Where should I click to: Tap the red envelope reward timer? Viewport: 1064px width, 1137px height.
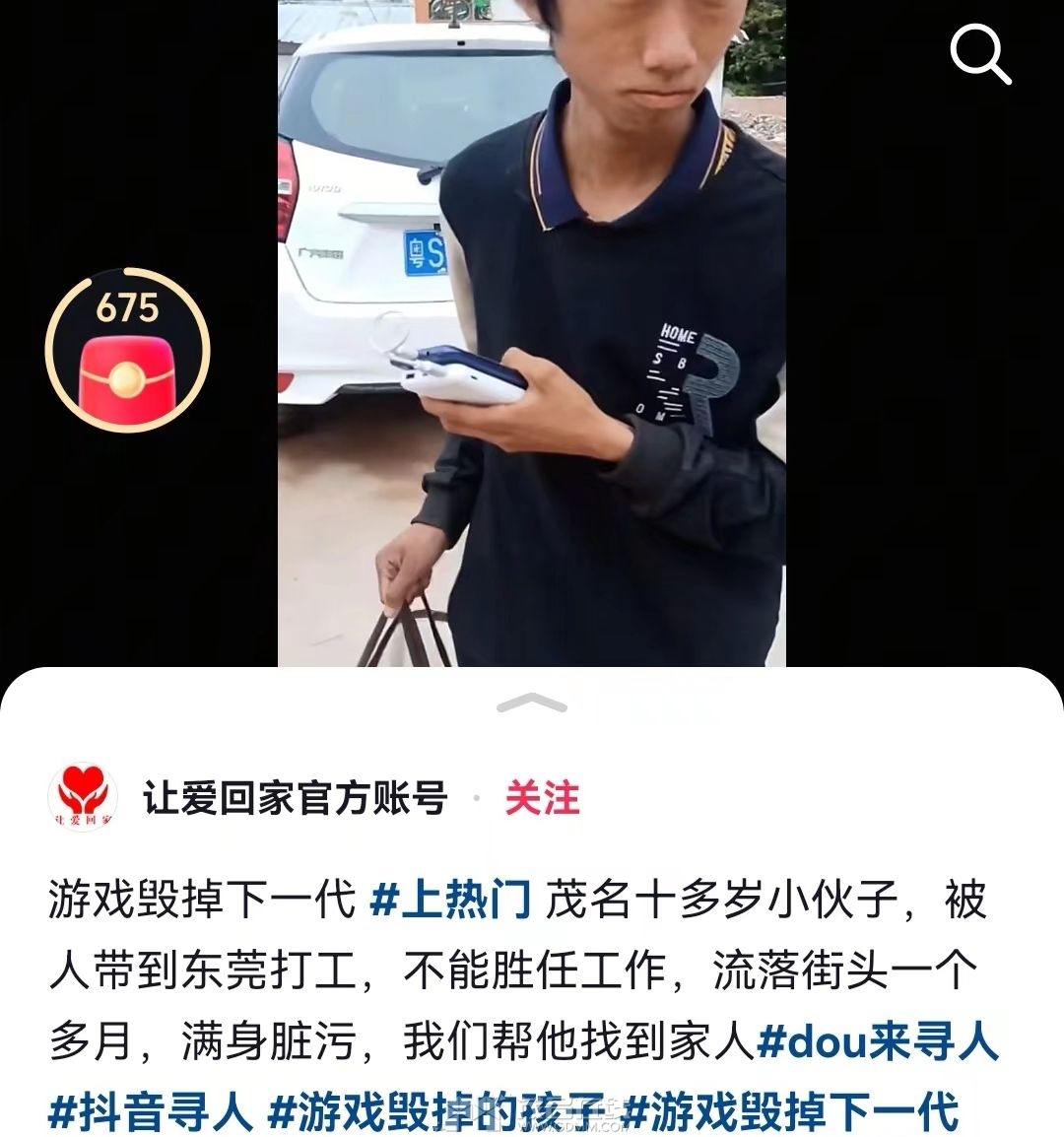click(x=128, y=352)
